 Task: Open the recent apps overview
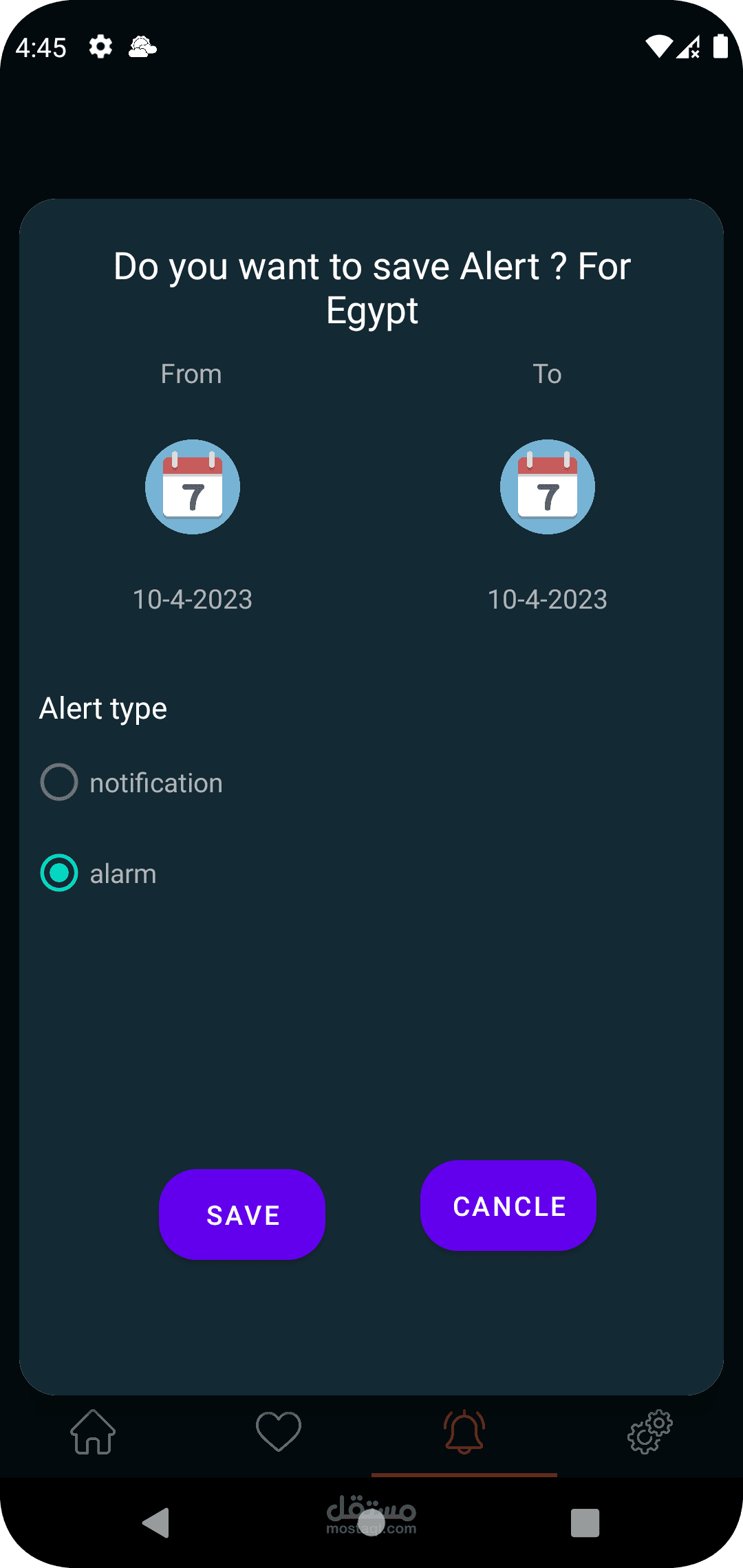585,1523
